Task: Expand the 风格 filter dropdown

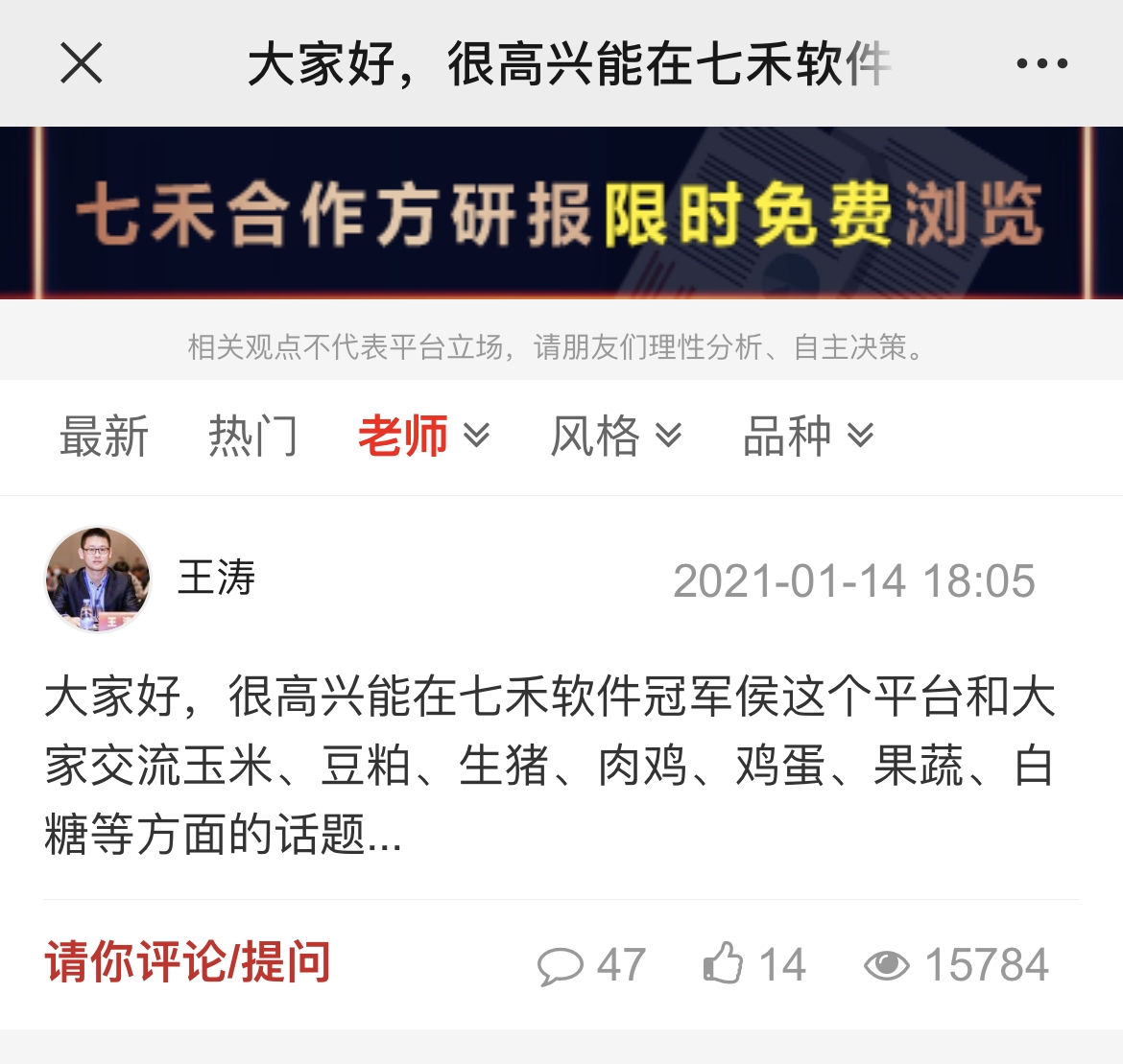Action: pos(615,437)
